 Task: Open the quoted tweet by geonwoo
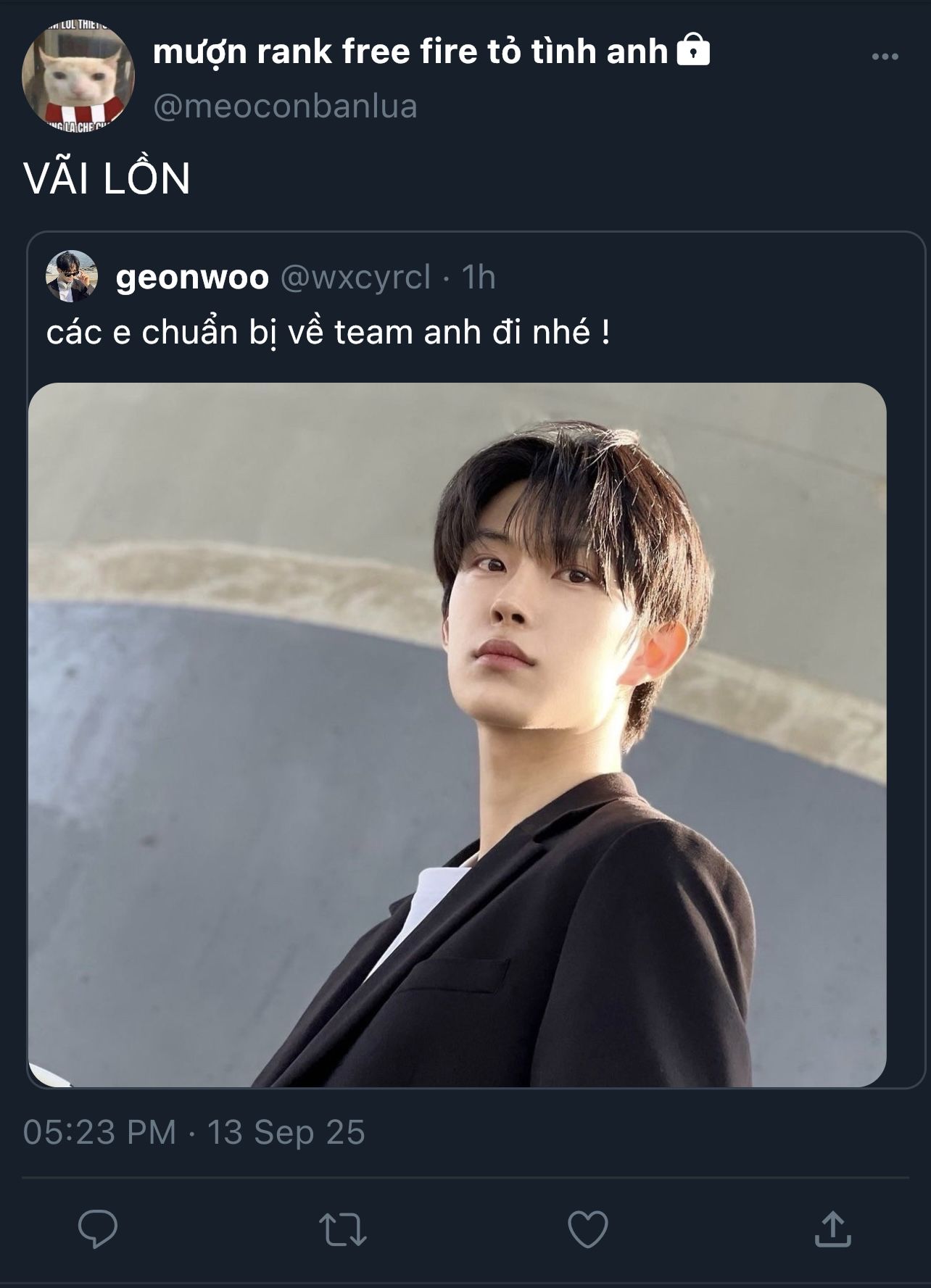328,333
